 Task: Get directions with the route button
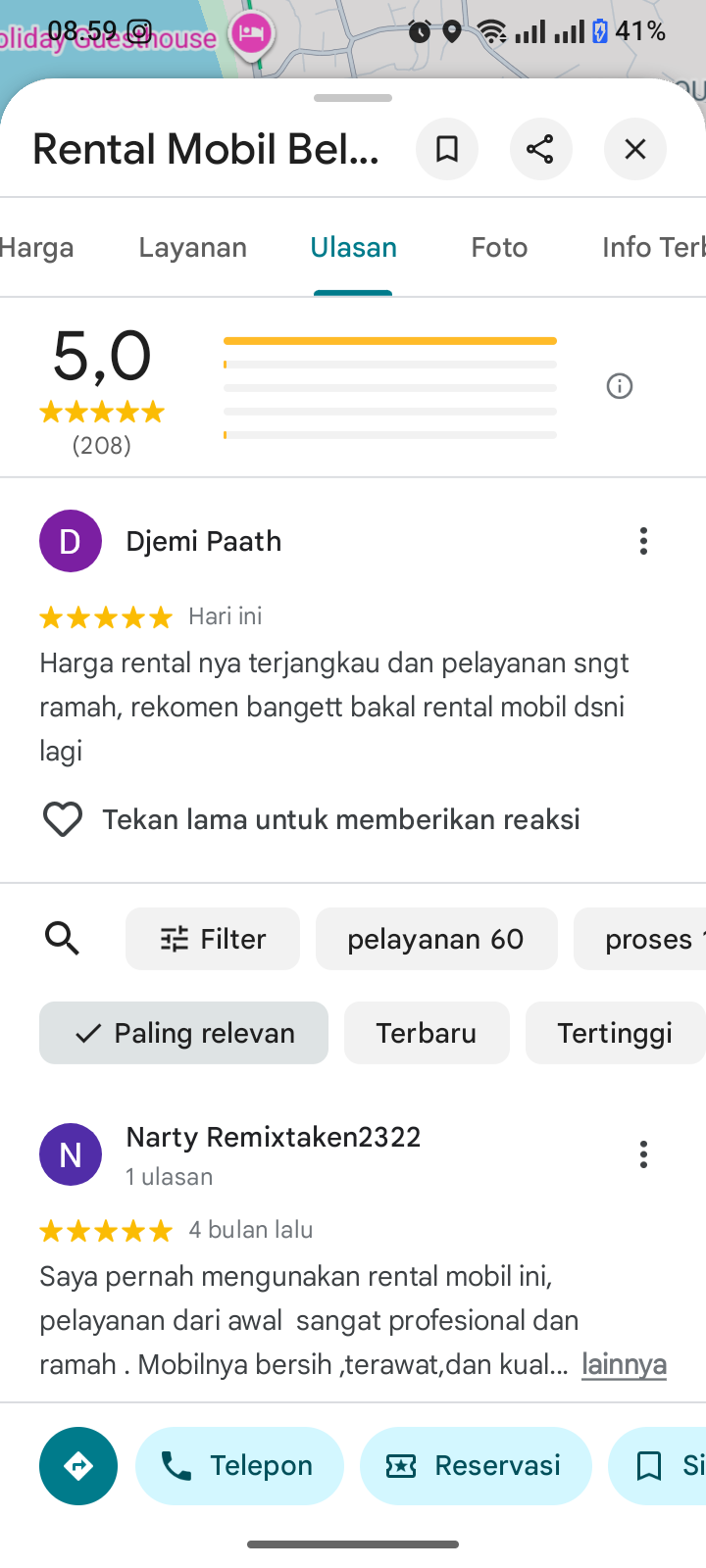click(78, 1466)
